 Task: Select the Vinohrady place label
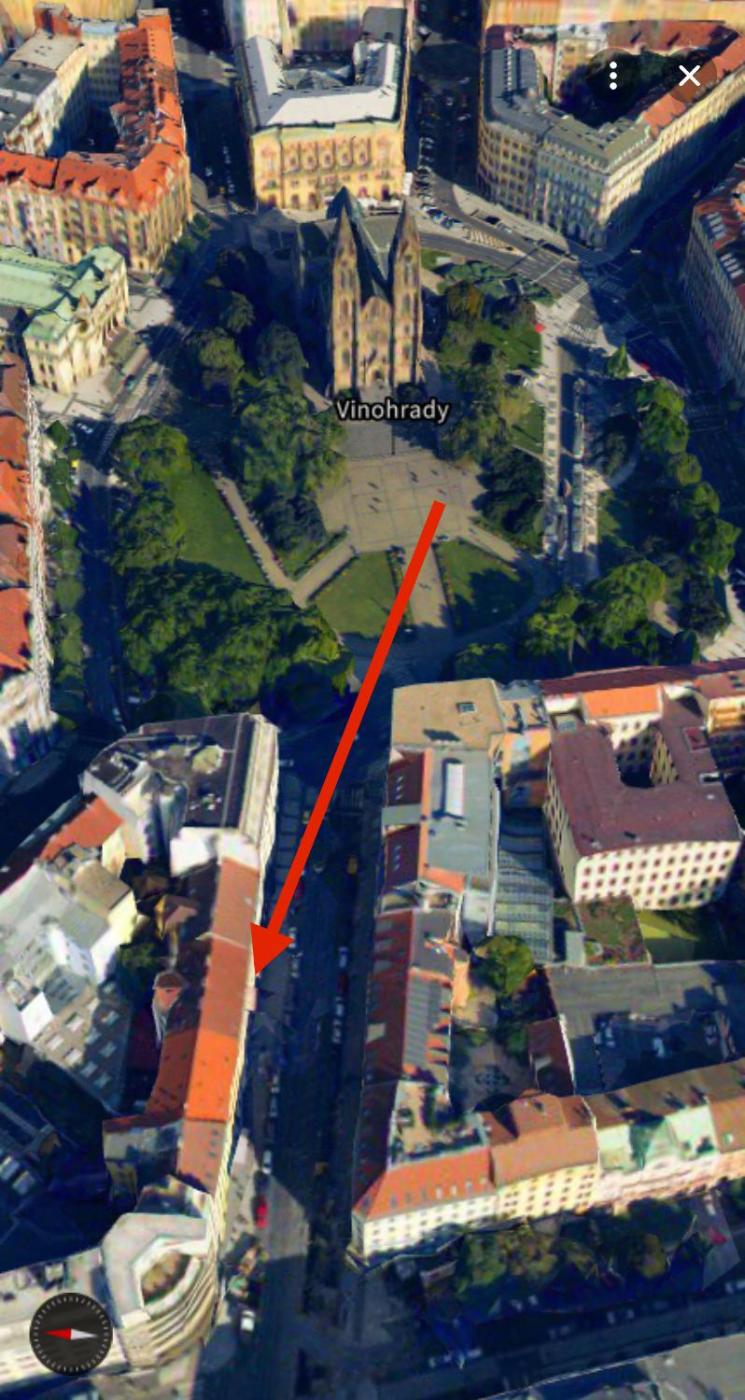392,410
